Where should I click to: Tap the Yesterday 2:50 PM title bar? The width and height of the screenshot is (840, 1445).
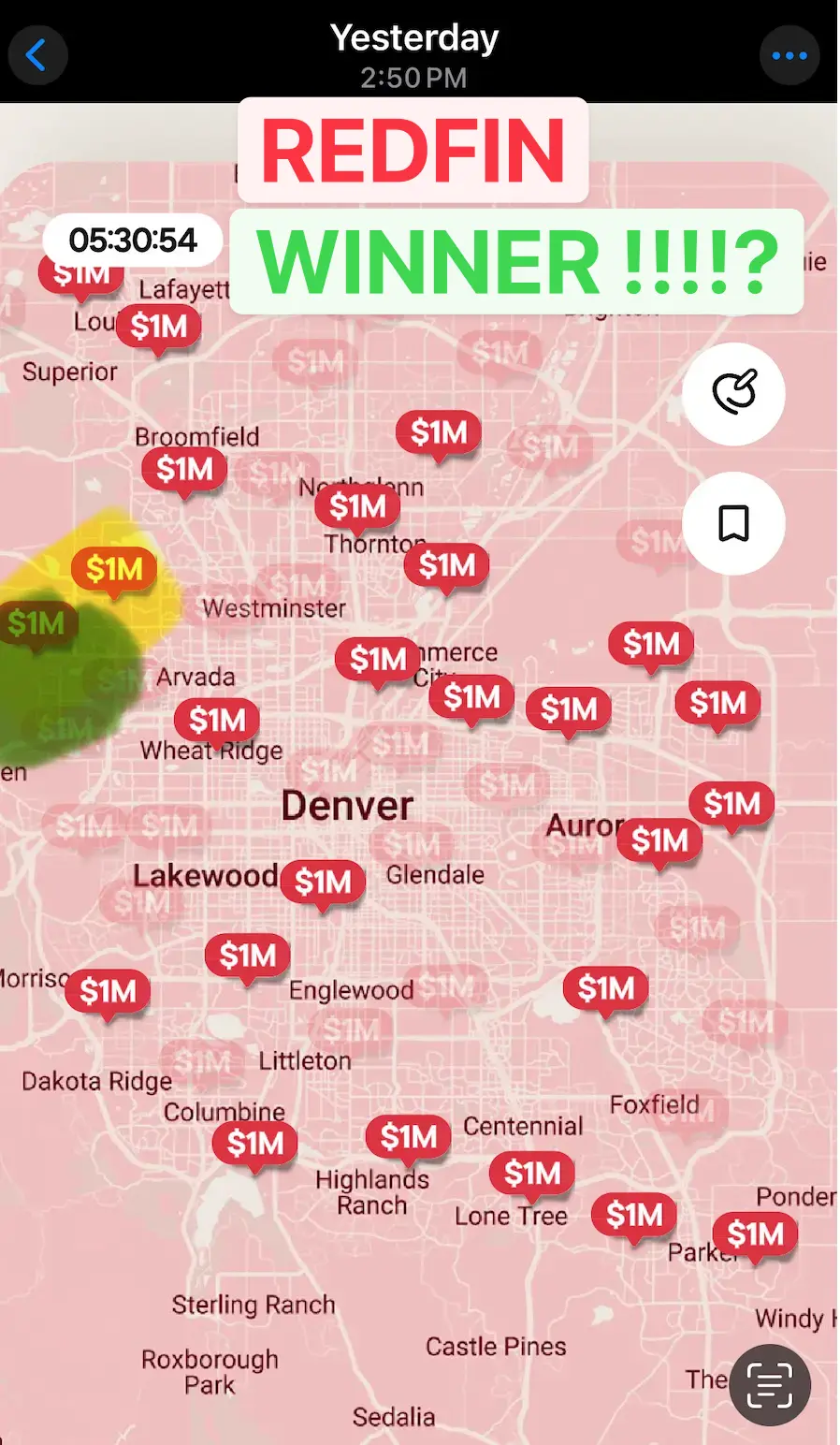pos(413,53)
